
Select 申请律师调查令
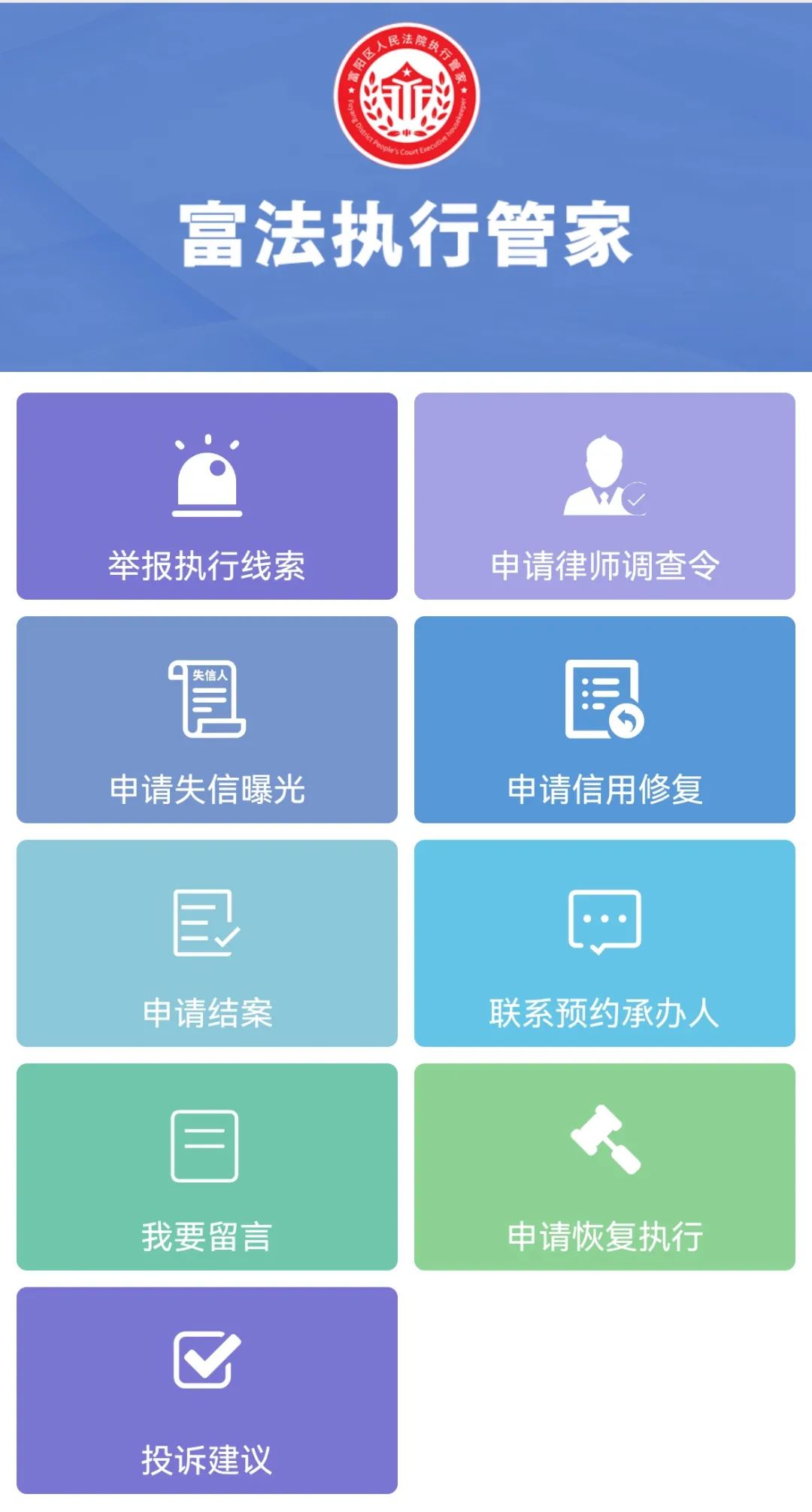point(604,496)
